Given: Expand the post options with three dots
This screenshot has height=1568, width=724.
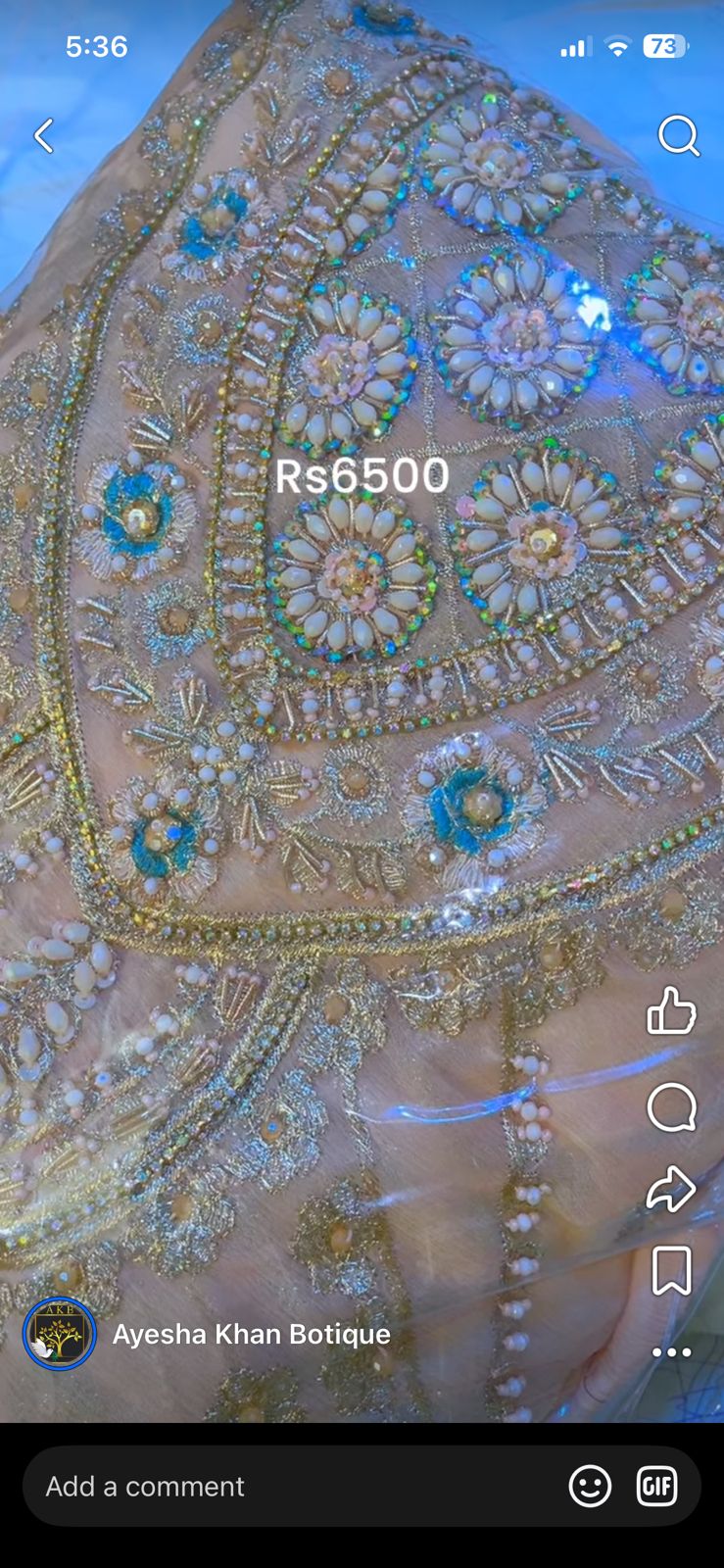Looking at the screenshot, I should point(671,1352).
